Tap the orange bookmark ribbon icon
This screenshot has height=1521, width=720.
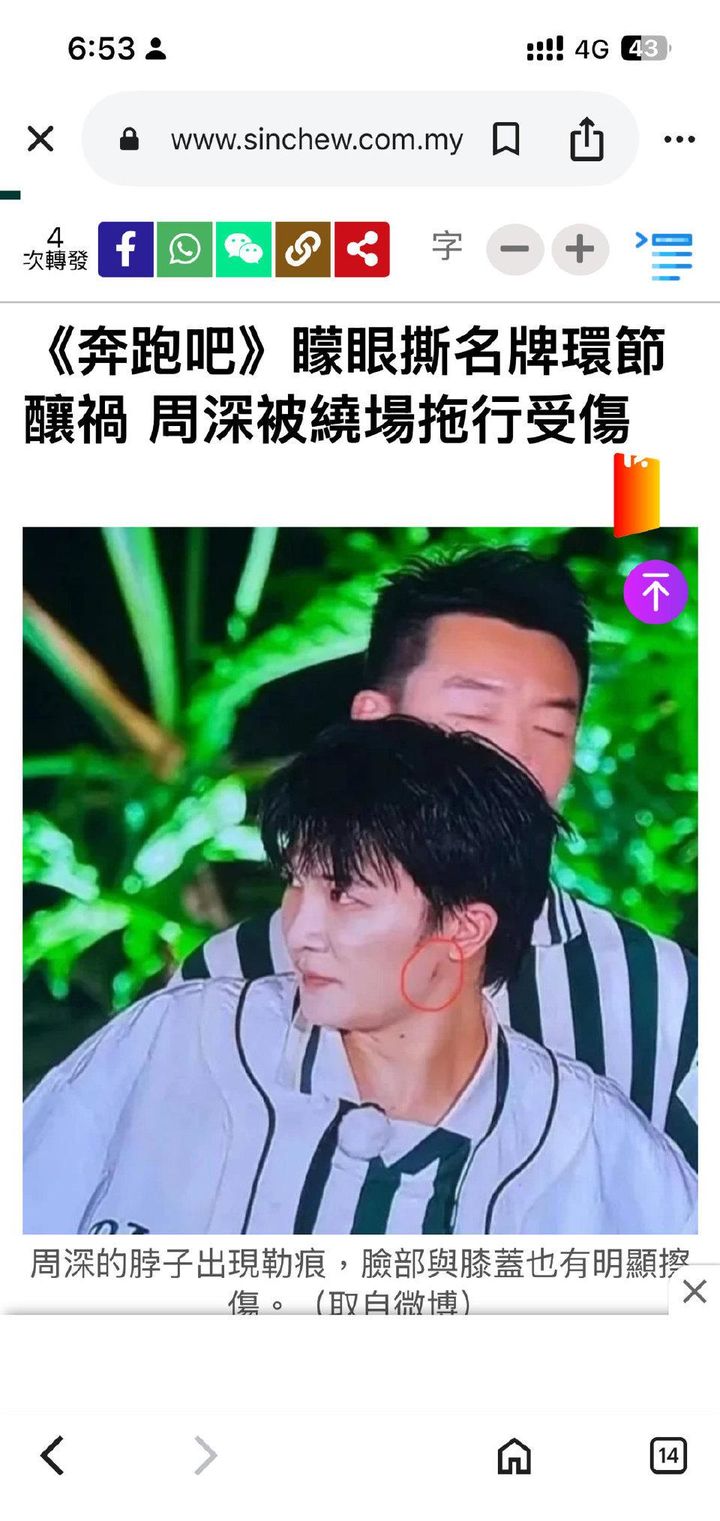637,496
